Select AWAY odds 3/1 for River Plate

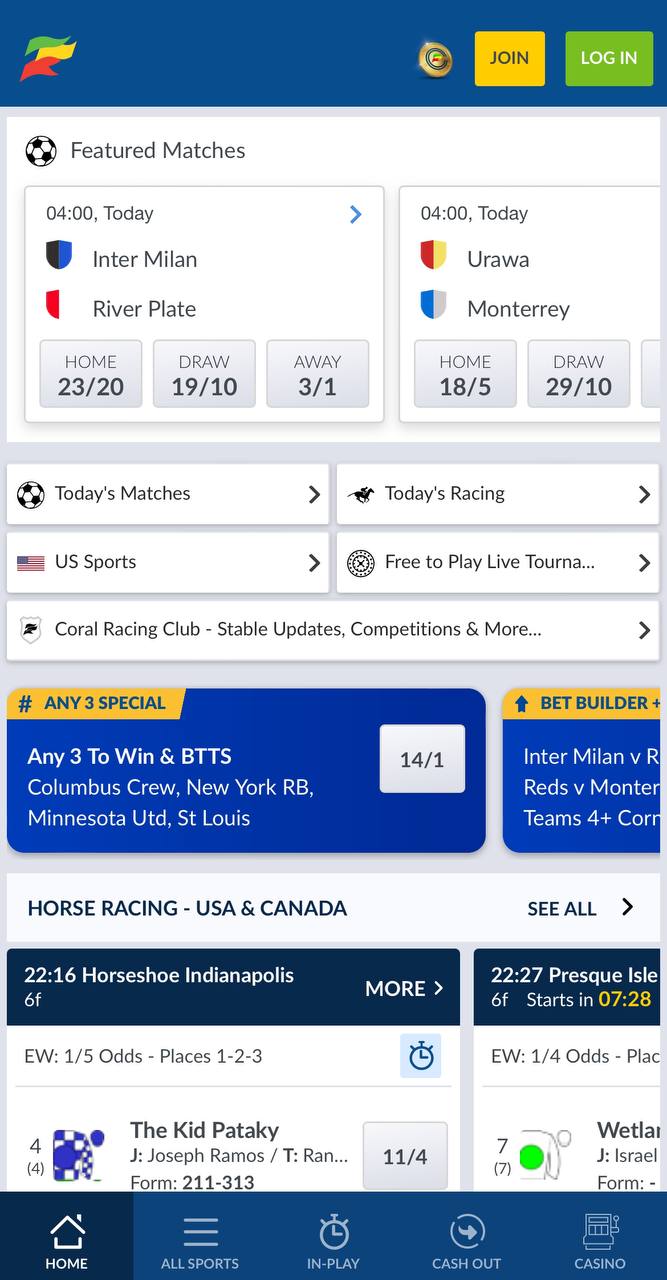(317, 374)
